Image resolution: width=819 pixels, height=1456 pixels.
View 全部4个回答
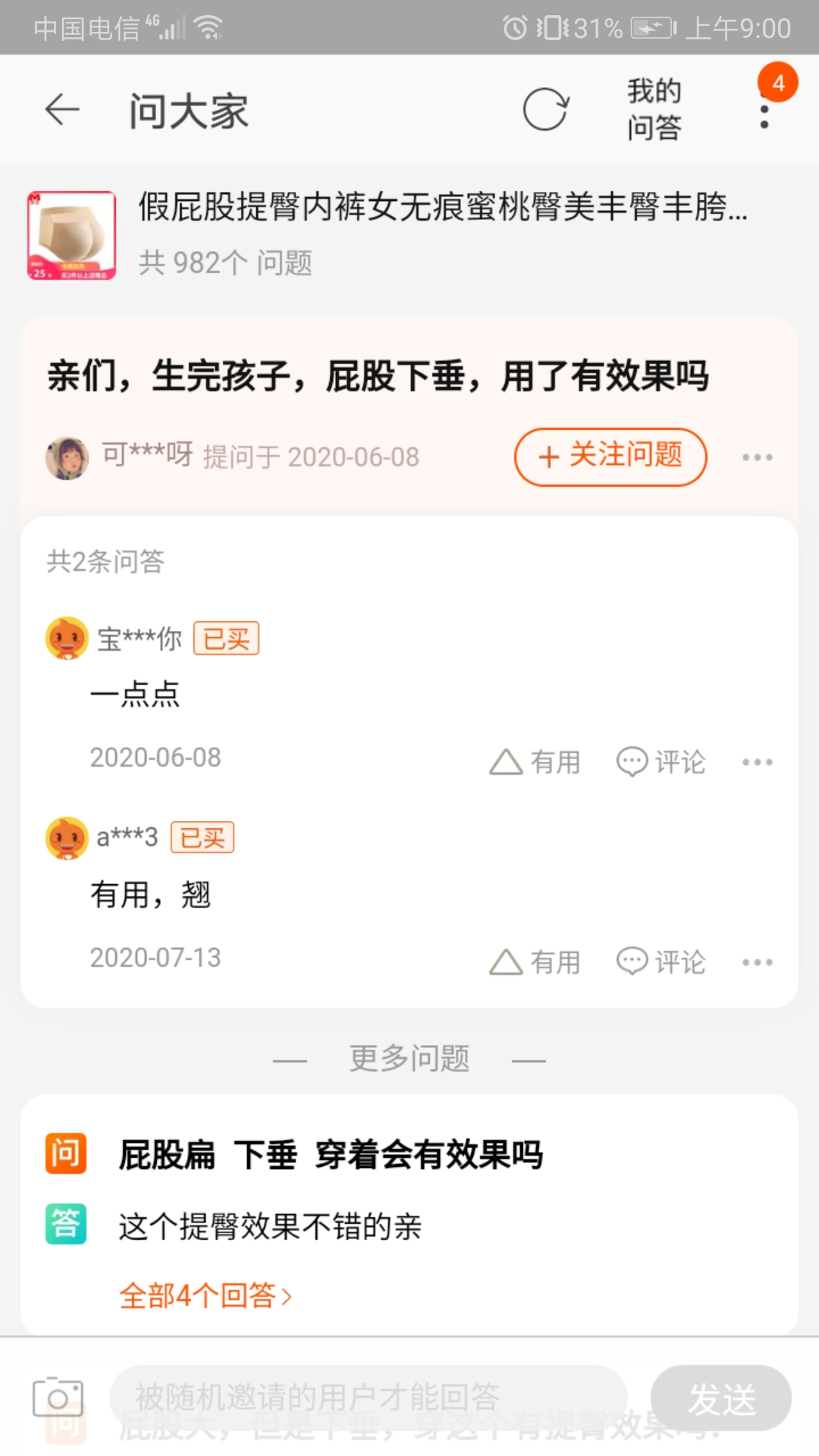point(205,1295)
